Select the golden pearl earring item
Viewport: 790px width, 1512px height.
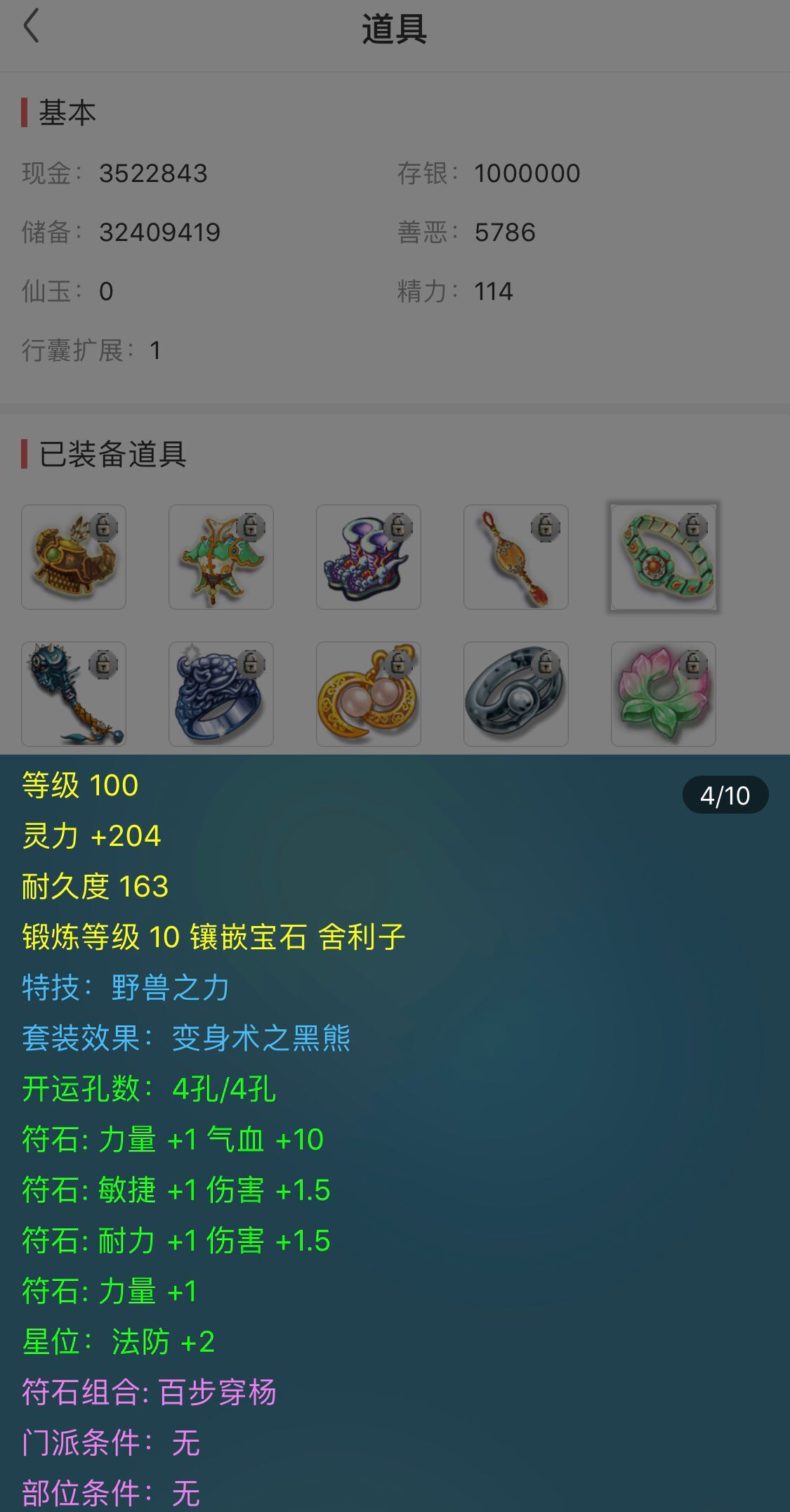(x=369, y=694)
